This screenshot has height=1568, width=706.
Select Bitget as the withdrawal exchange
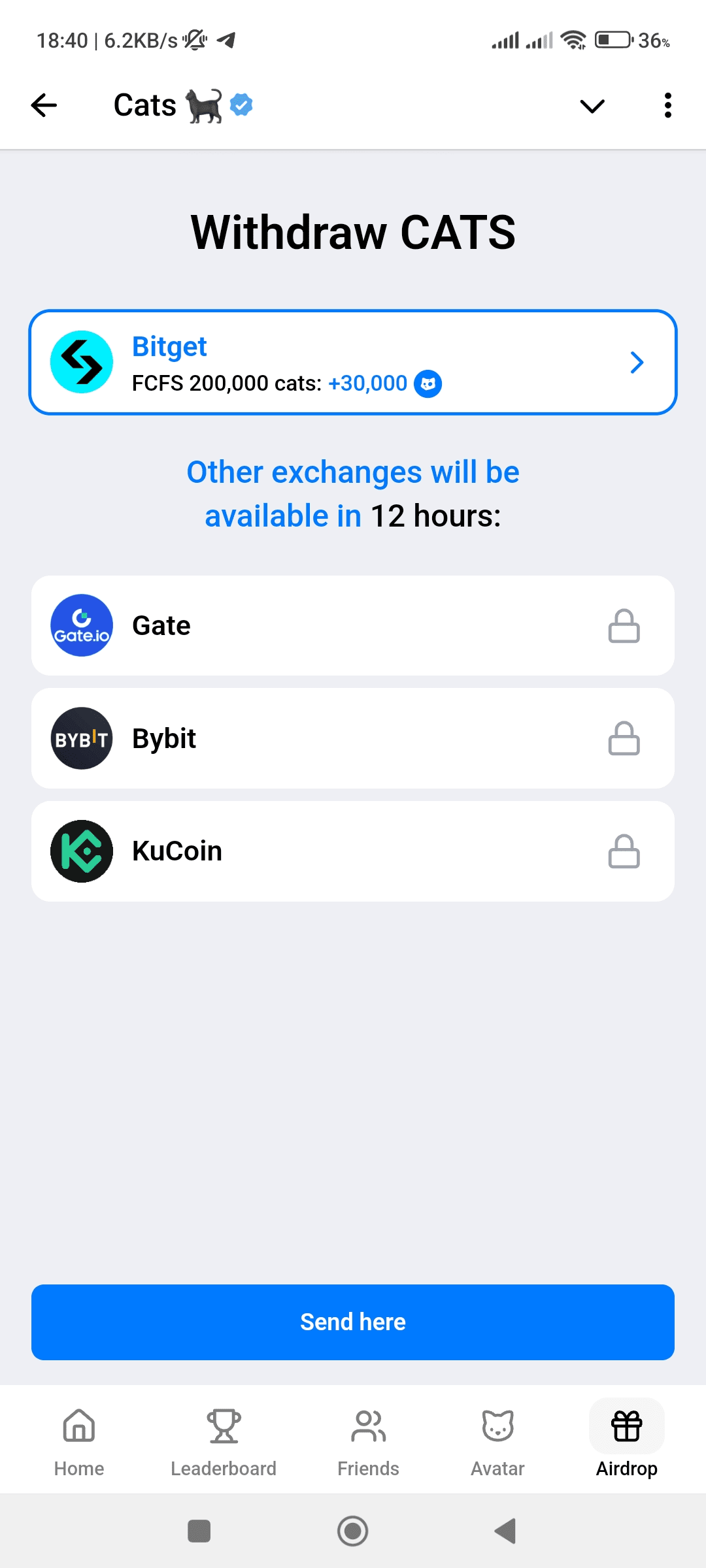(353, 363)
